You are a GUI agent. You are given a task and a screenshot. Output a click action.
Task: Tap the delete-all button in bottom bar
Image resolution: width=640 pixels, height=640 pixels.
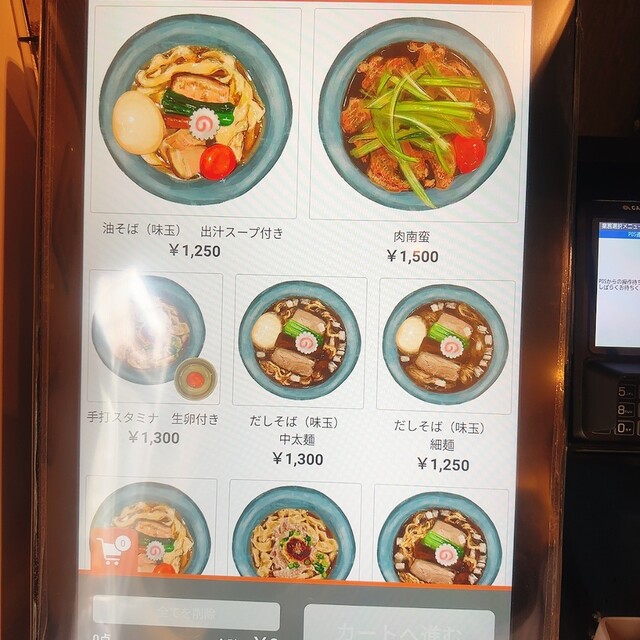click(187, 615)
